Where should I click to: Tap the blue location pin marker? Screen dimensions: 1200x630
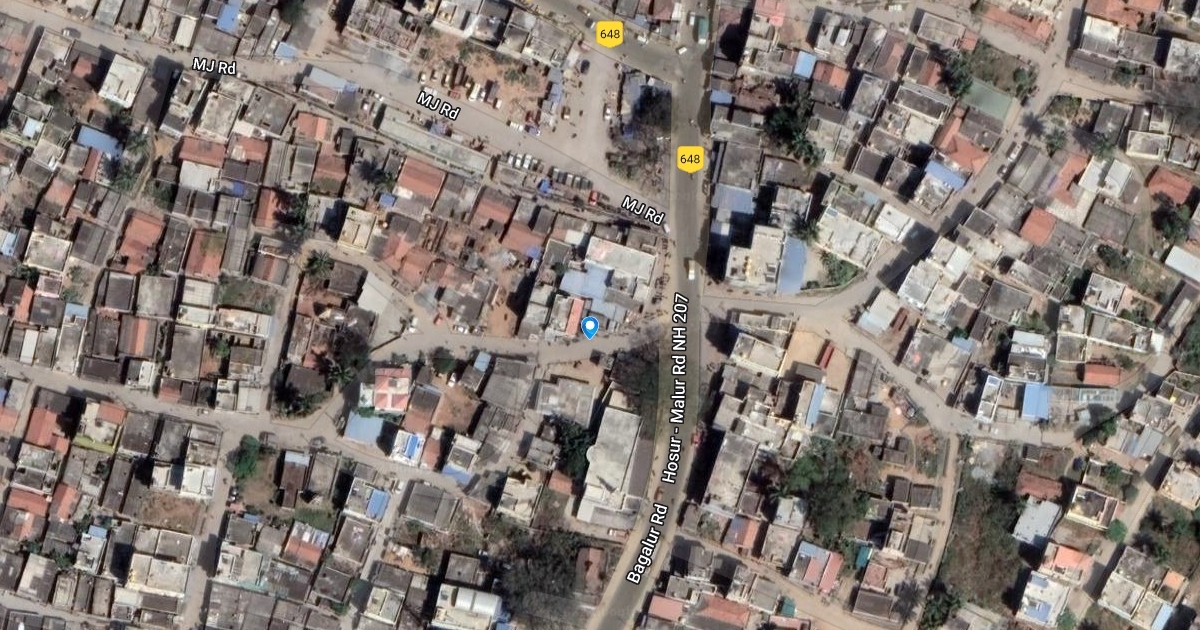click(x=590, y=326)
